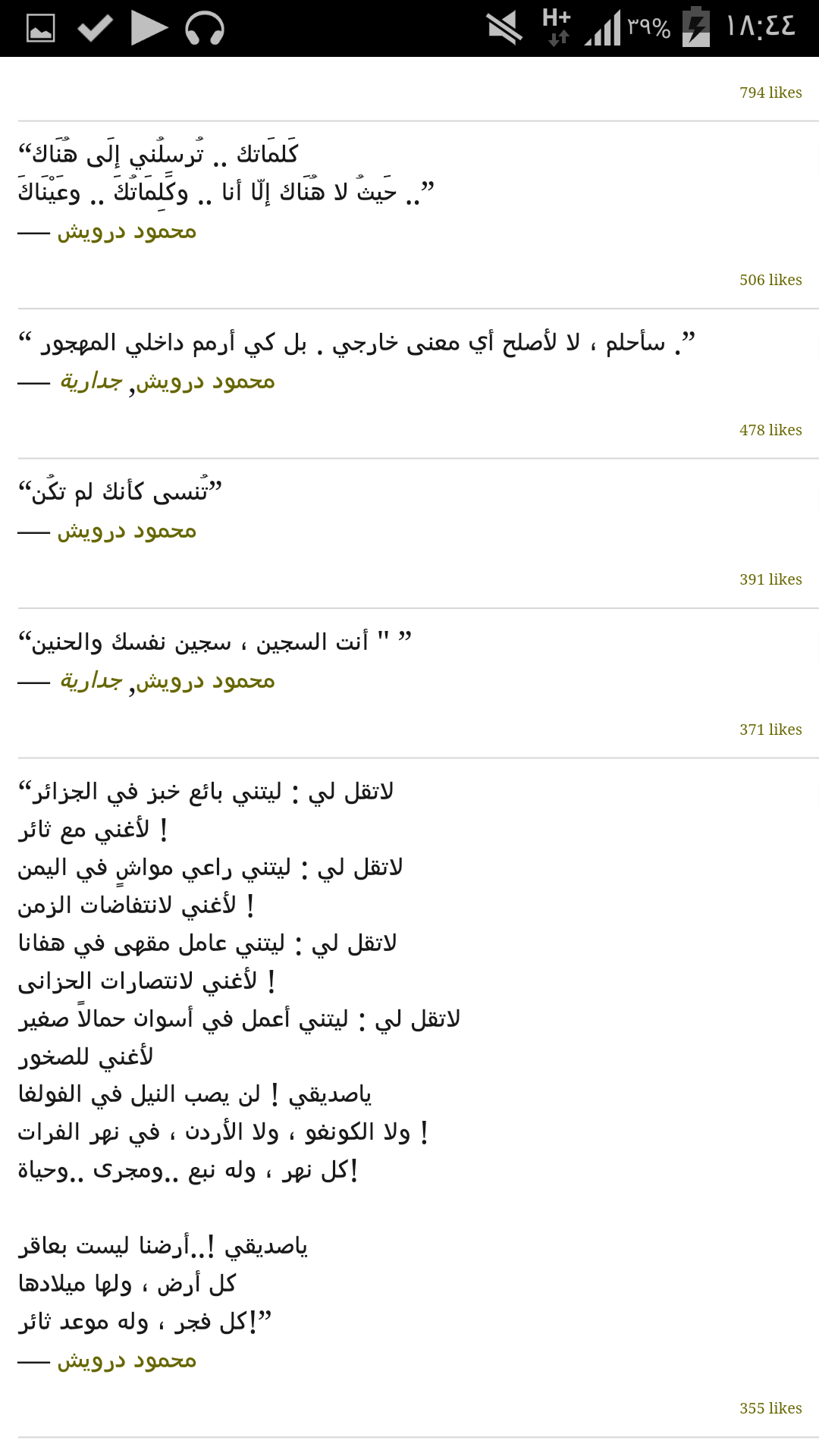This screenshot has width=819, height=1456.
Task: Tap the 355 likes link
Action: pos(770,1408)
